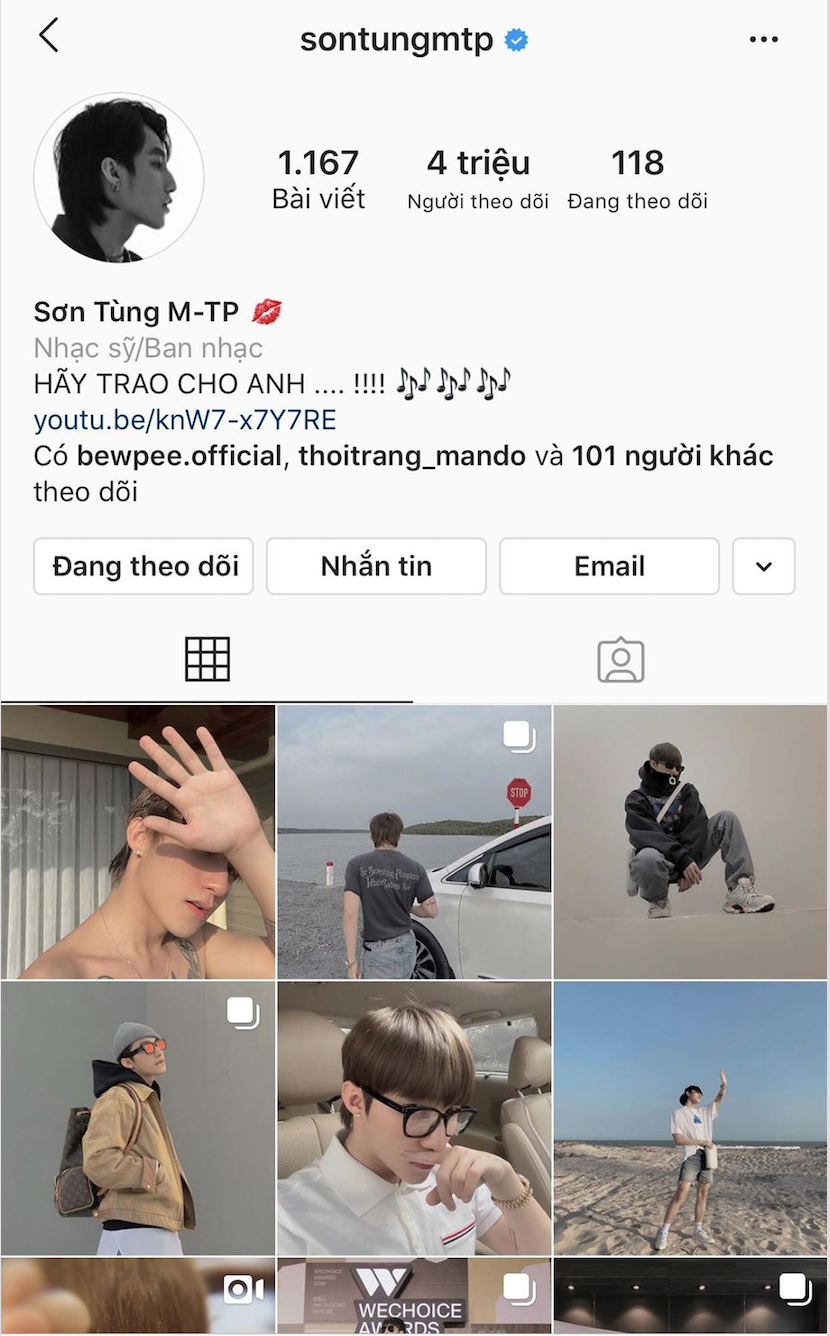Tap Nhắn tin to message
This screenshot has width=830, height=1336.
[x=376, y=566]
